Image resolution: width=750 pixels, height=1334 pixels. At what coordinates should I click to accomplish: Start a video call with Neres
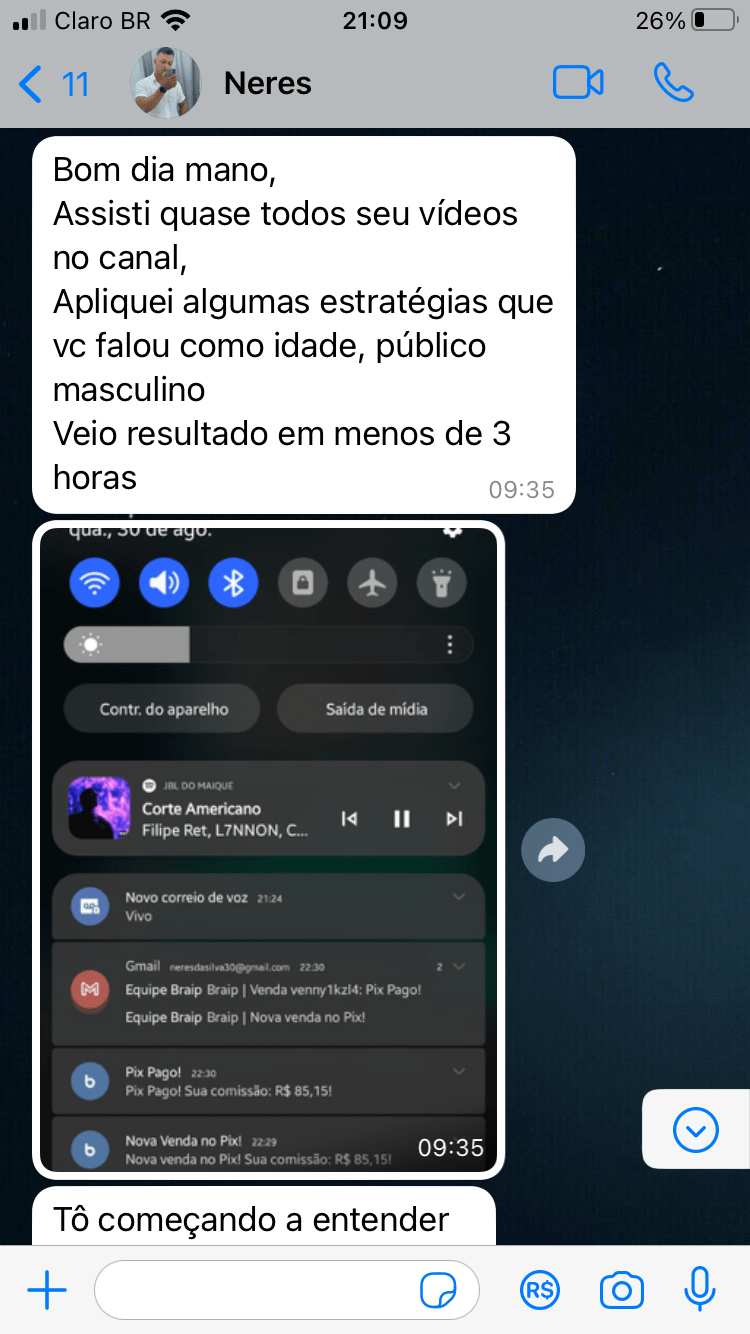pyautogui.click(x=578, y=84)
